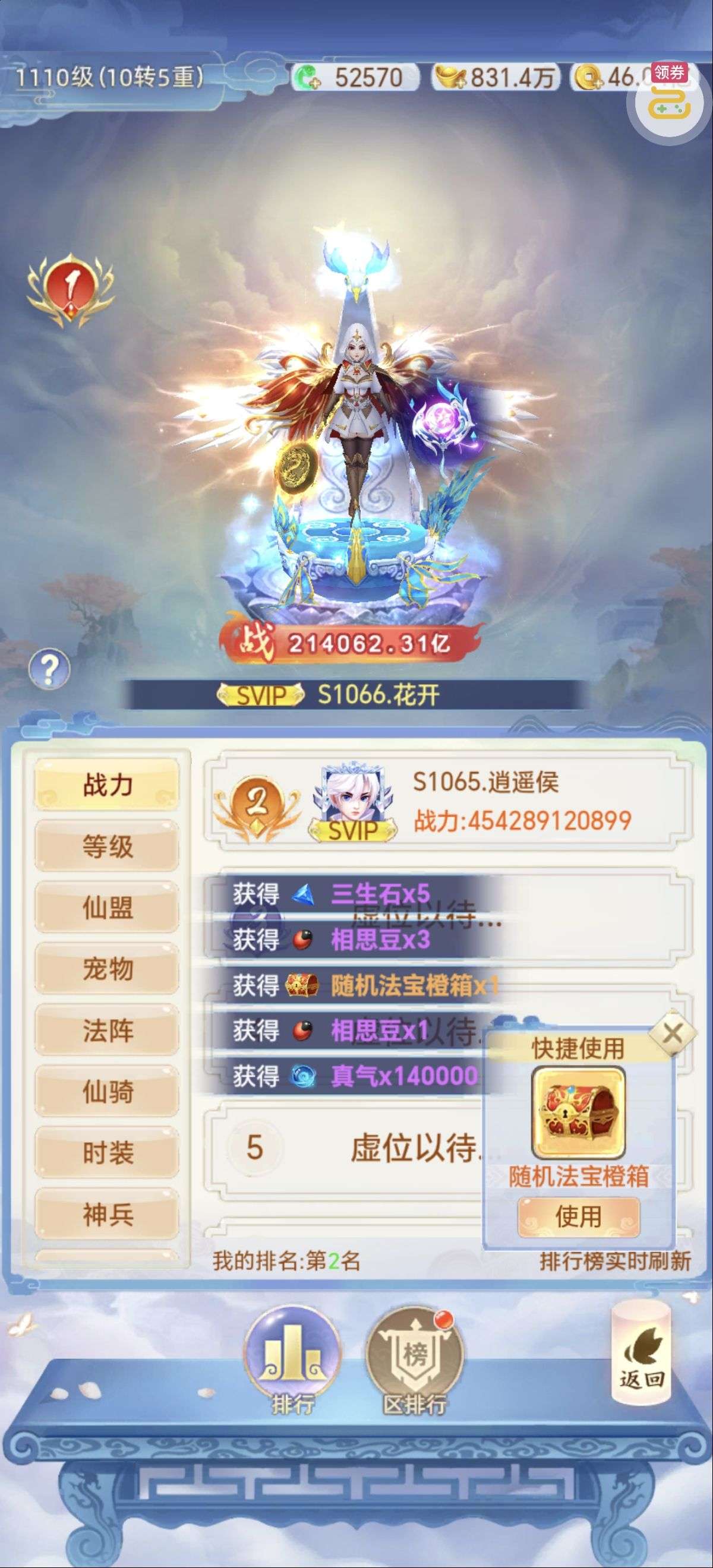View the 神兵 ranking tab
The height and width of the screenshot is (1568, 713).
point(107,1215)
